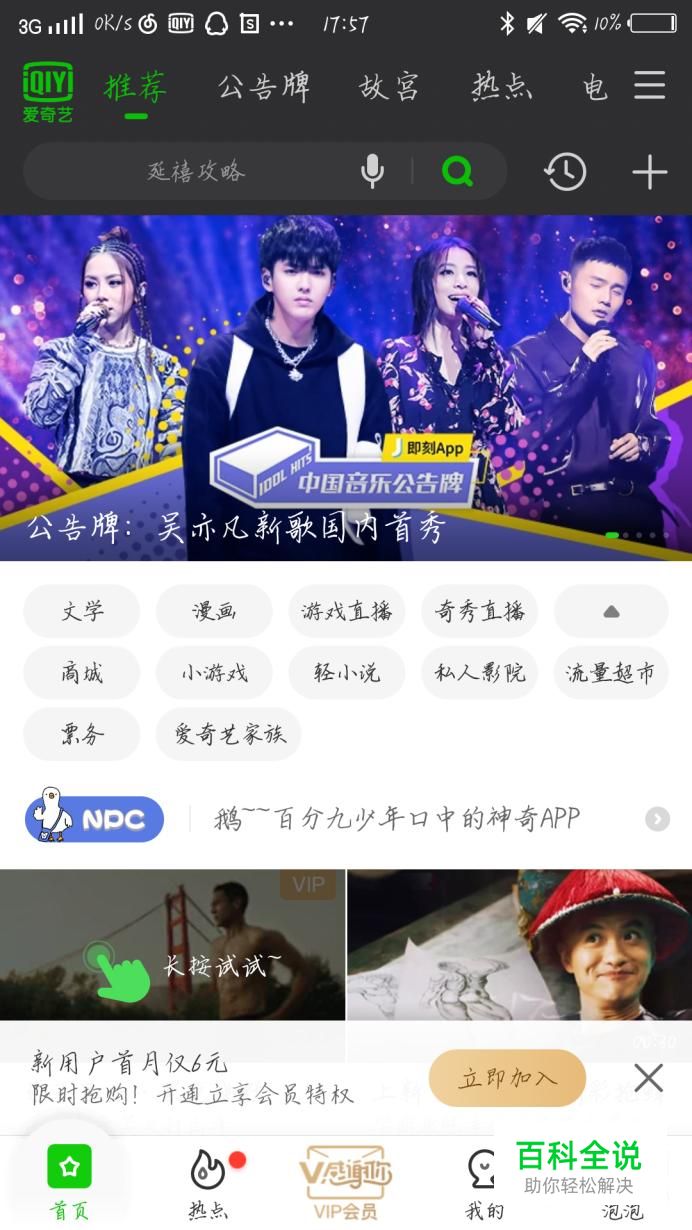The height and width of the screenshot is (1230, 692).
Task: Tap 立即加入 to join VIP
Action: 507,1078
